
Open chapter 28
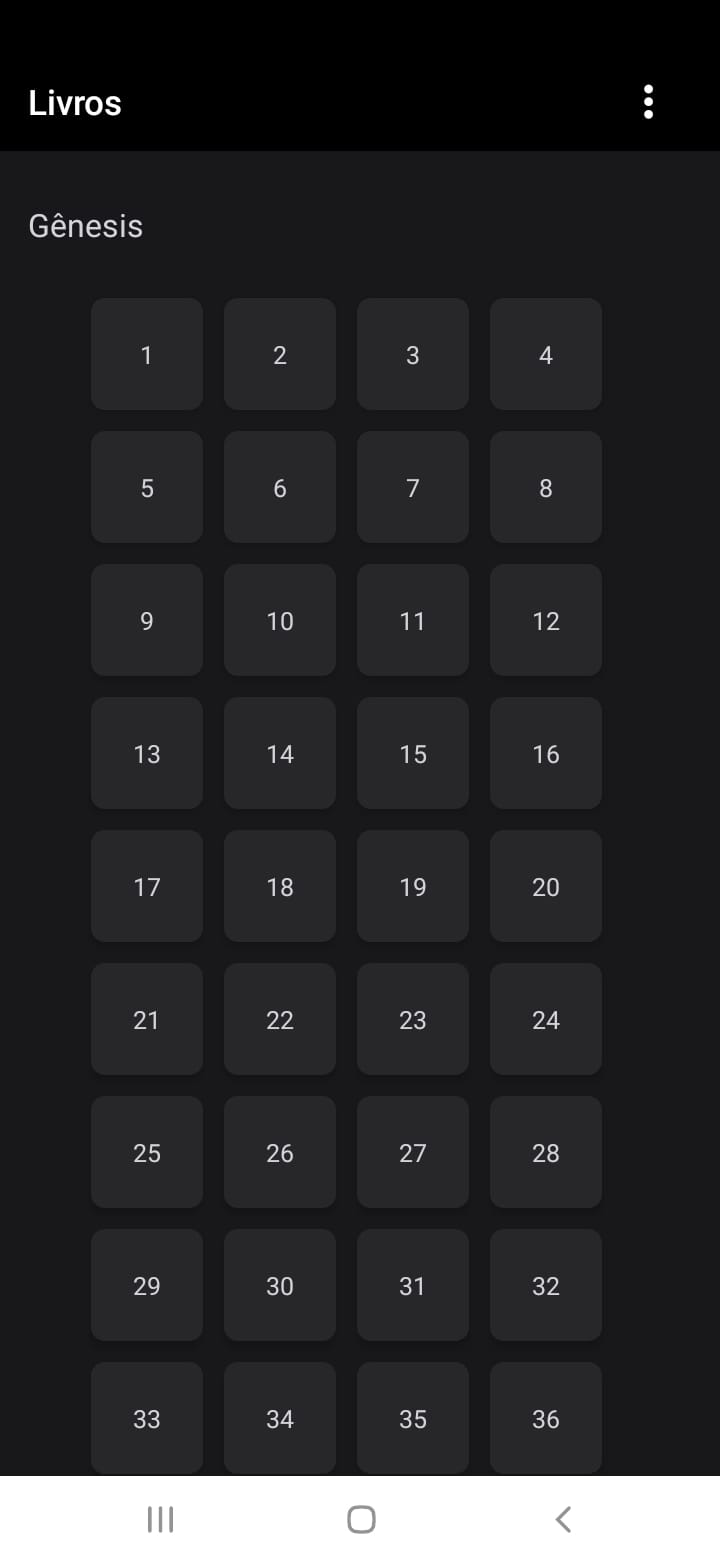(x=546, y=1152)
